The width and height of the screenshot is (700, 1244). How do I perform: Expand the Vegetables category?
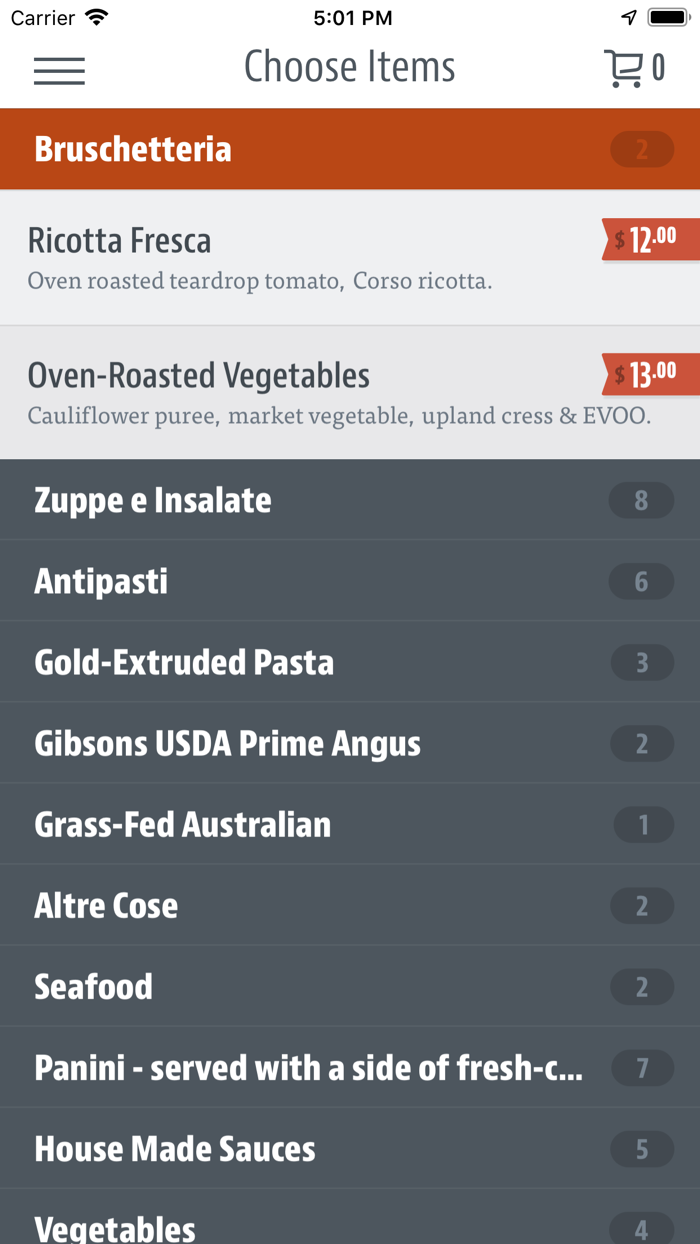pos(350,1225)
